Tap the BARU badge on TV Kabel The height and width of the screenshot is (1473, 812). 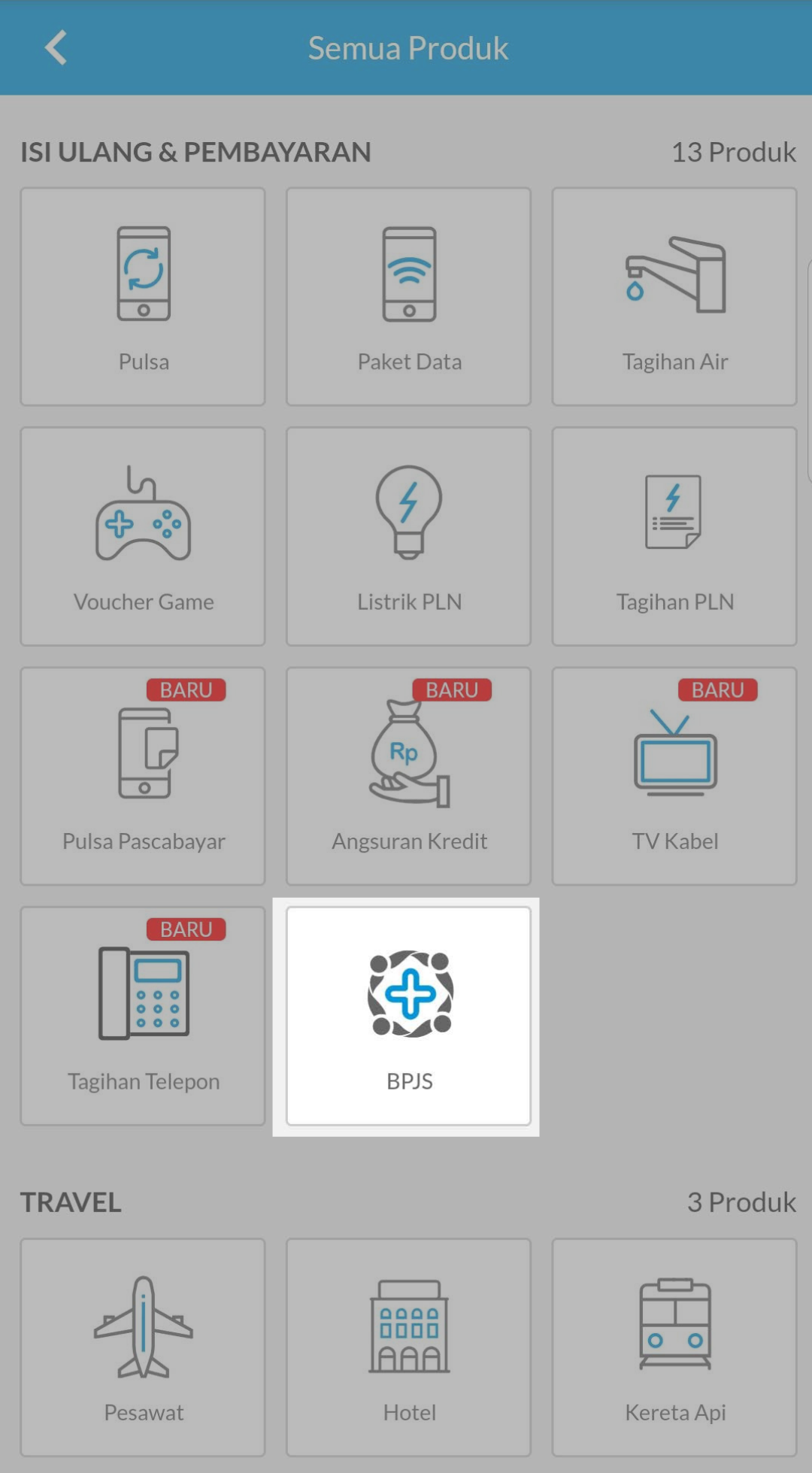[717, 689]
